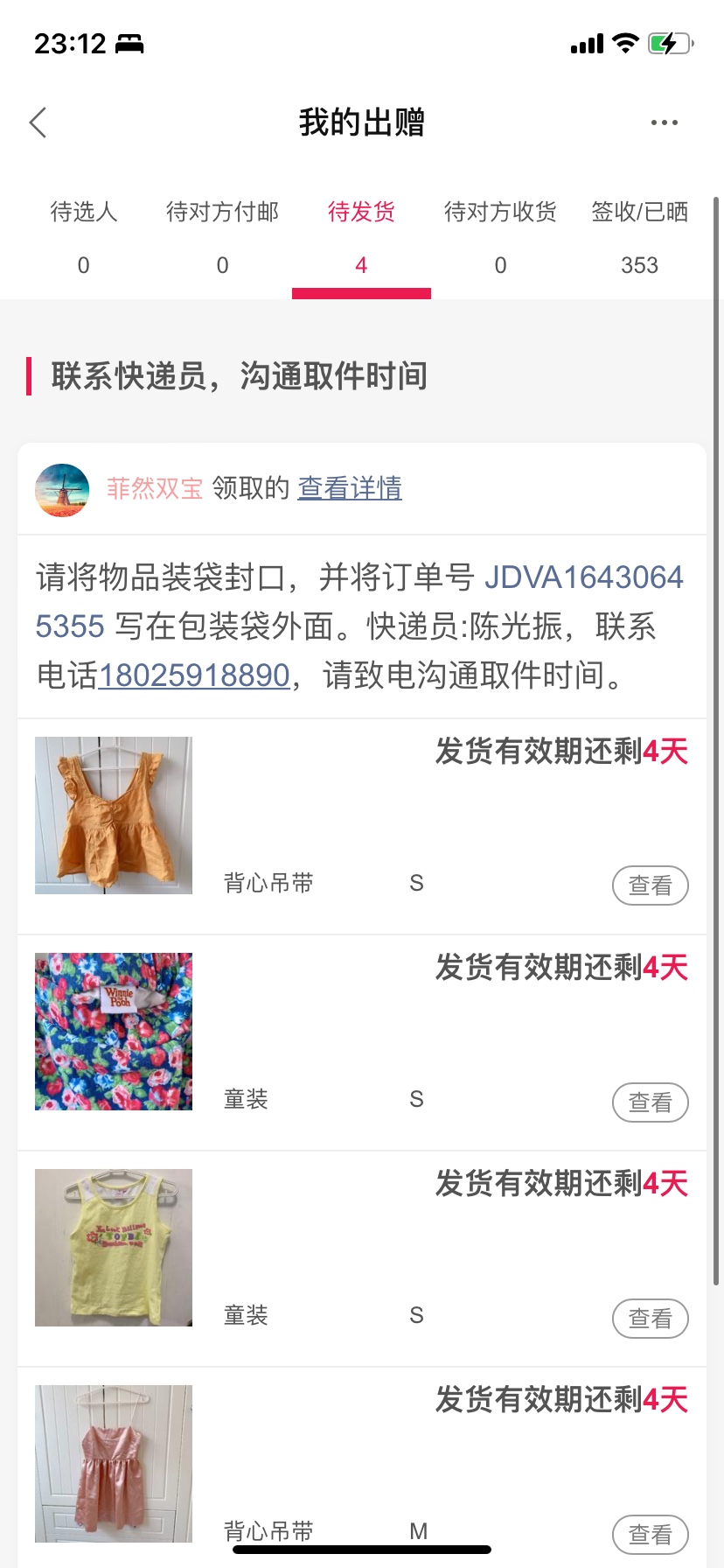Tap 查看 for the yellow 童装 top
The image size is (724, 1568).
pyautogui.click(x=650, y=1319)
